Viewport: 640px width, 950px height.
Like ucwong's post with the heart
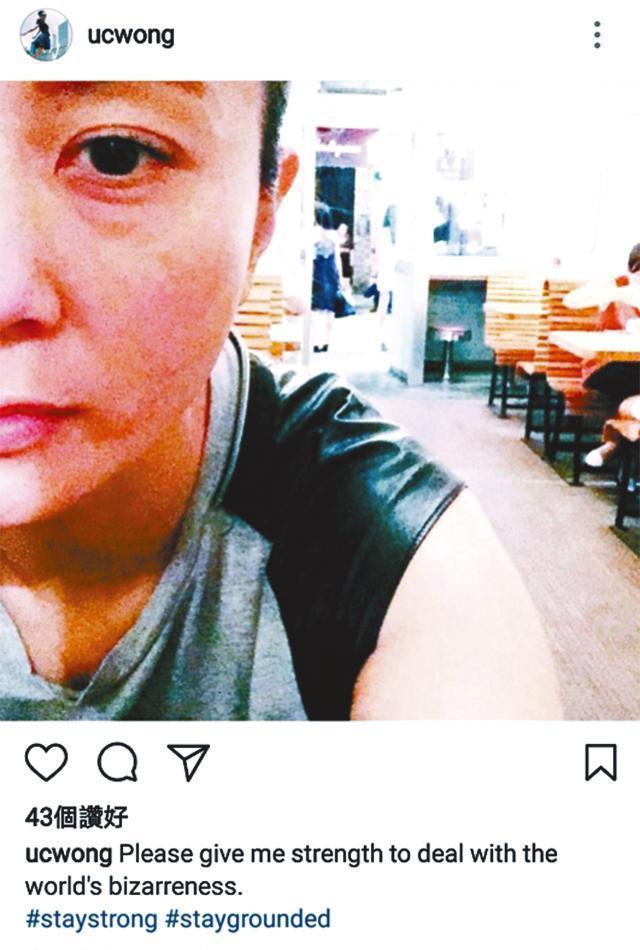[46, 763]
